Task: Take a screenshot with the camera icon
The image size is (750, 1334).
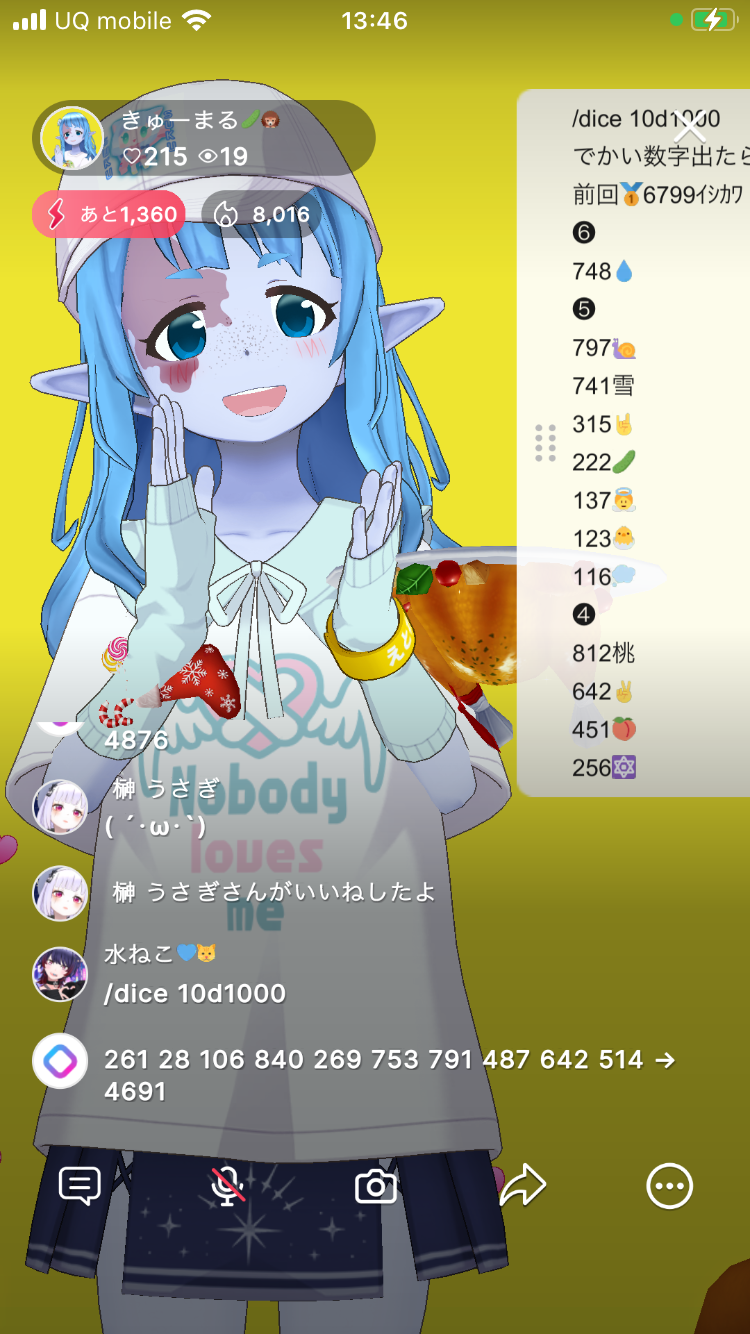Action: click(376, 1186)
